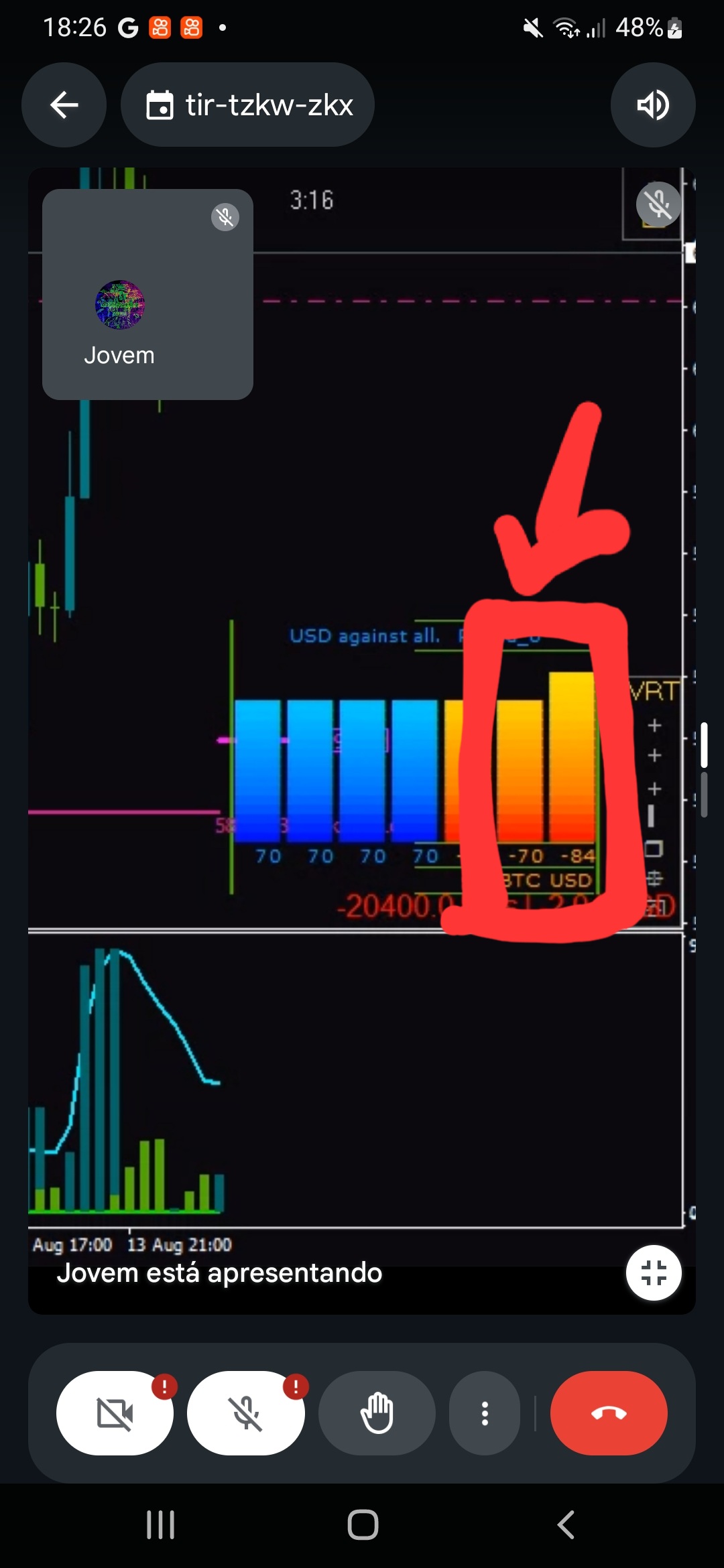Unmute the microphone
The height and width of the screenshot is (1568, 724).
coord(246,1413)
